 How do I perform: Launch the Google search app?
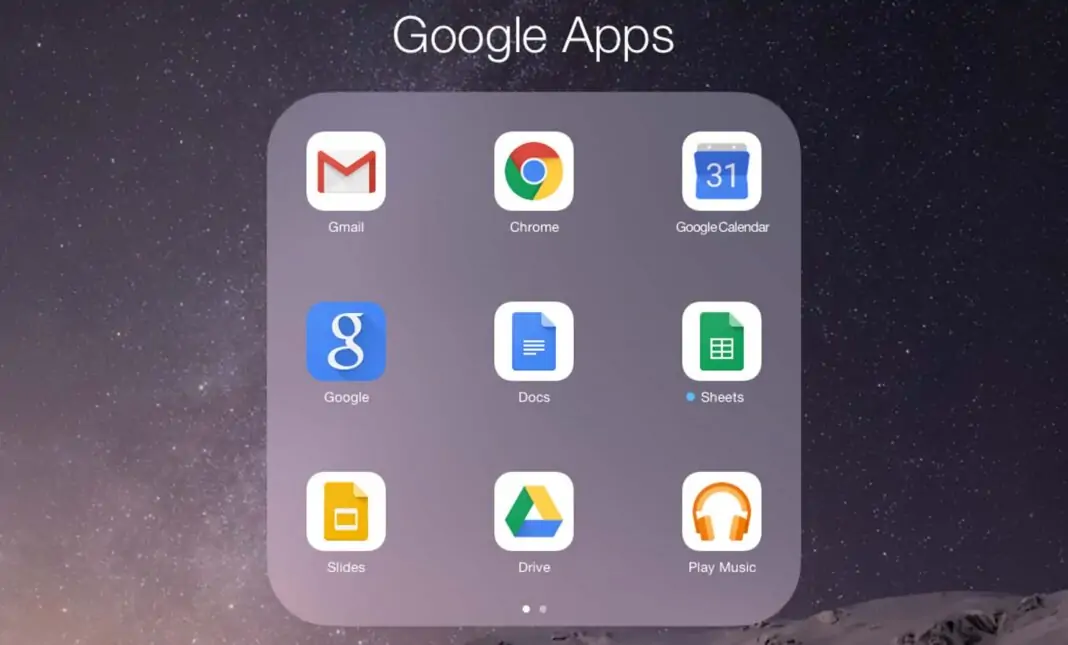pyautogui.click(x=346, y=341)
